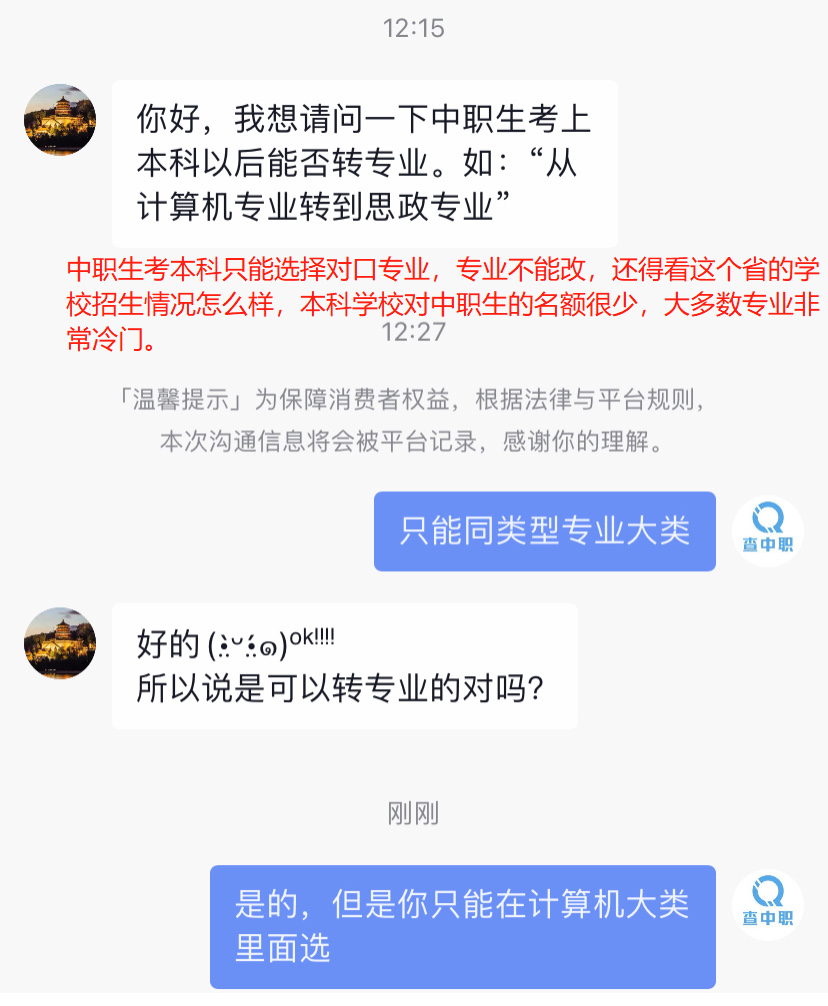Click the sender's pagoda avatar beside the first message
Viewport: 828px width, 1006px height.
tap(59, 119)
